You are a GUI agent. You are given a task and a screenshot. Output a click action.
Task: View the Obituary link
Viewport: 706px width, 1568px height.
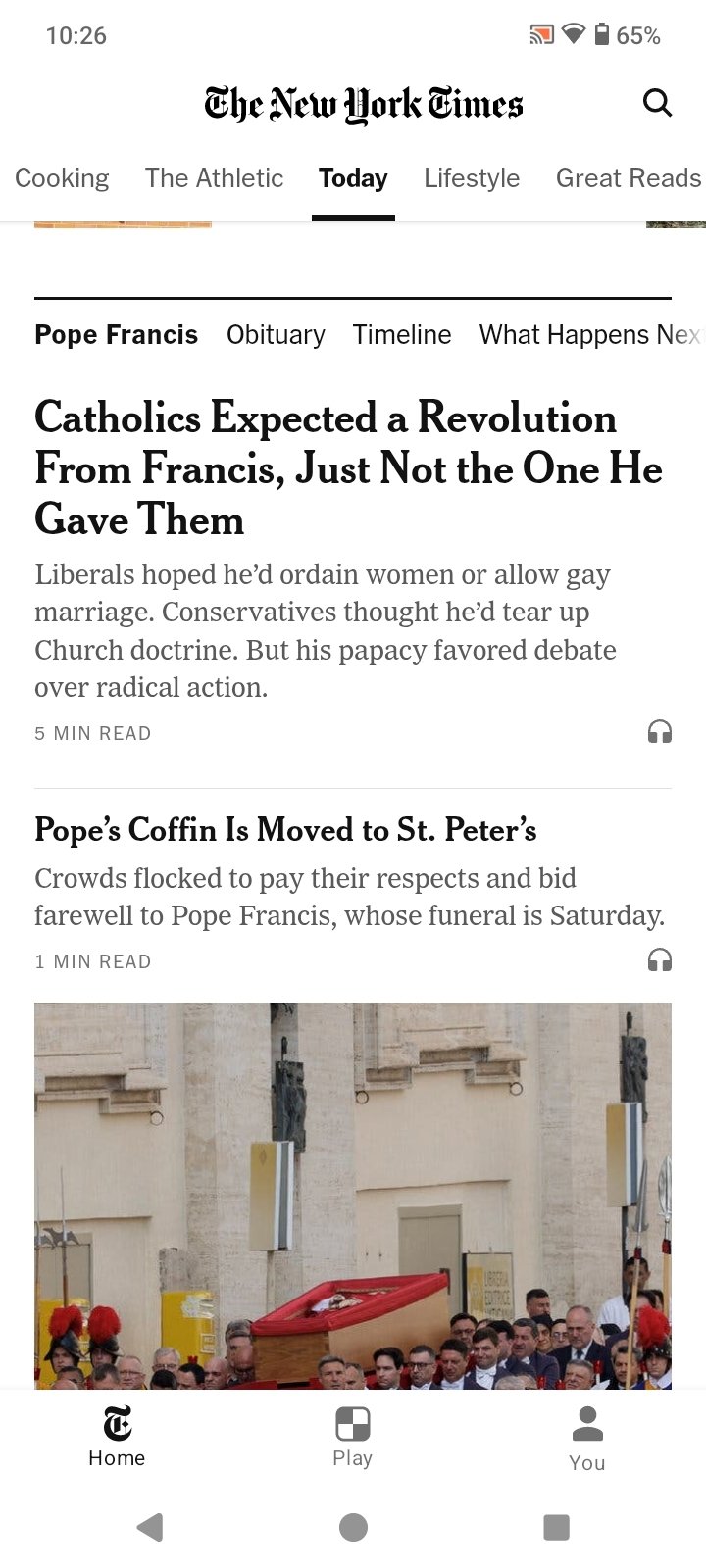[x=276, y=335]
